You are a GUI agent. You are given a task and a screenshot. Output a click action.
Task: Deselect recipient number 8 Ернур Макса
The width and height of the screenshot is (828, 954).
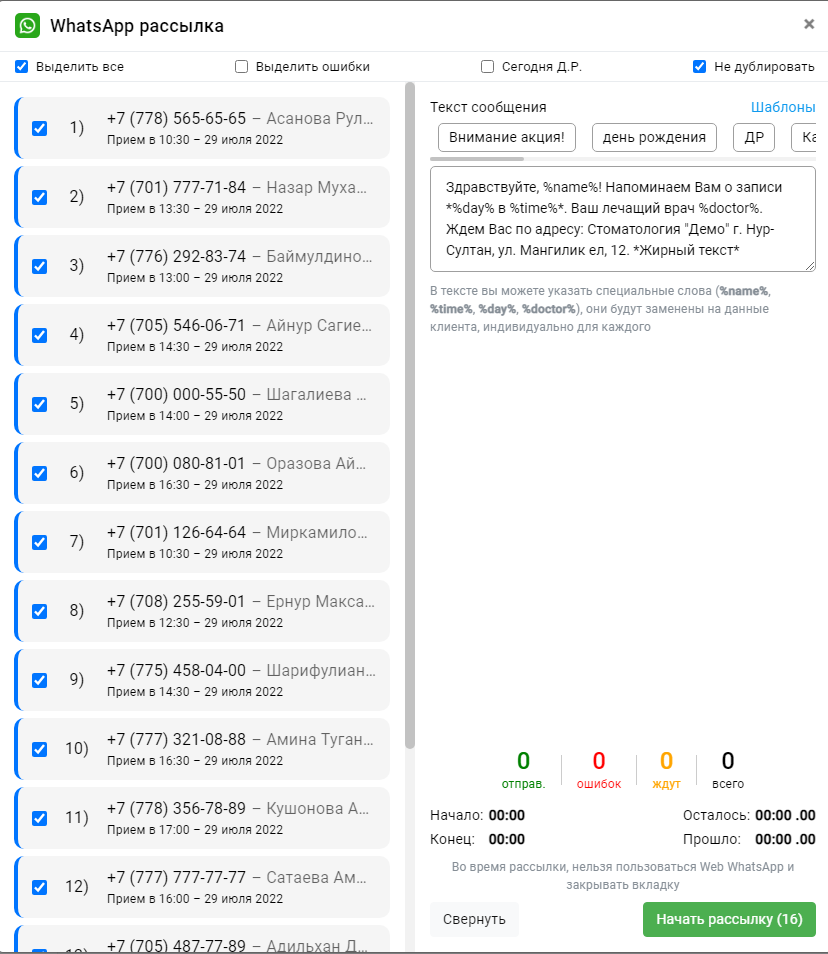point(40,611)
